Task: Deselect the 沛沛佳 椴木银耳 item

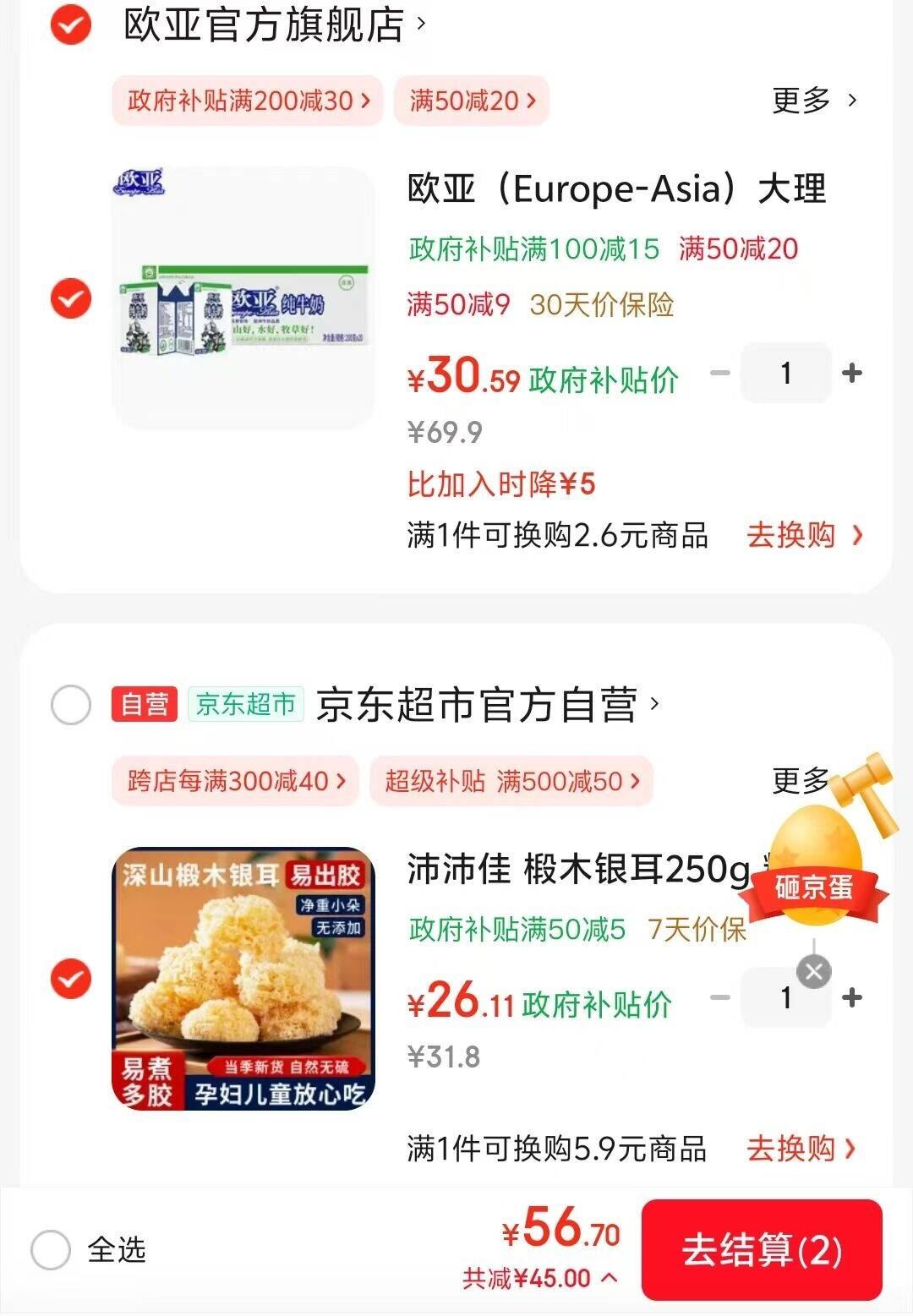Action: (71, 980)
